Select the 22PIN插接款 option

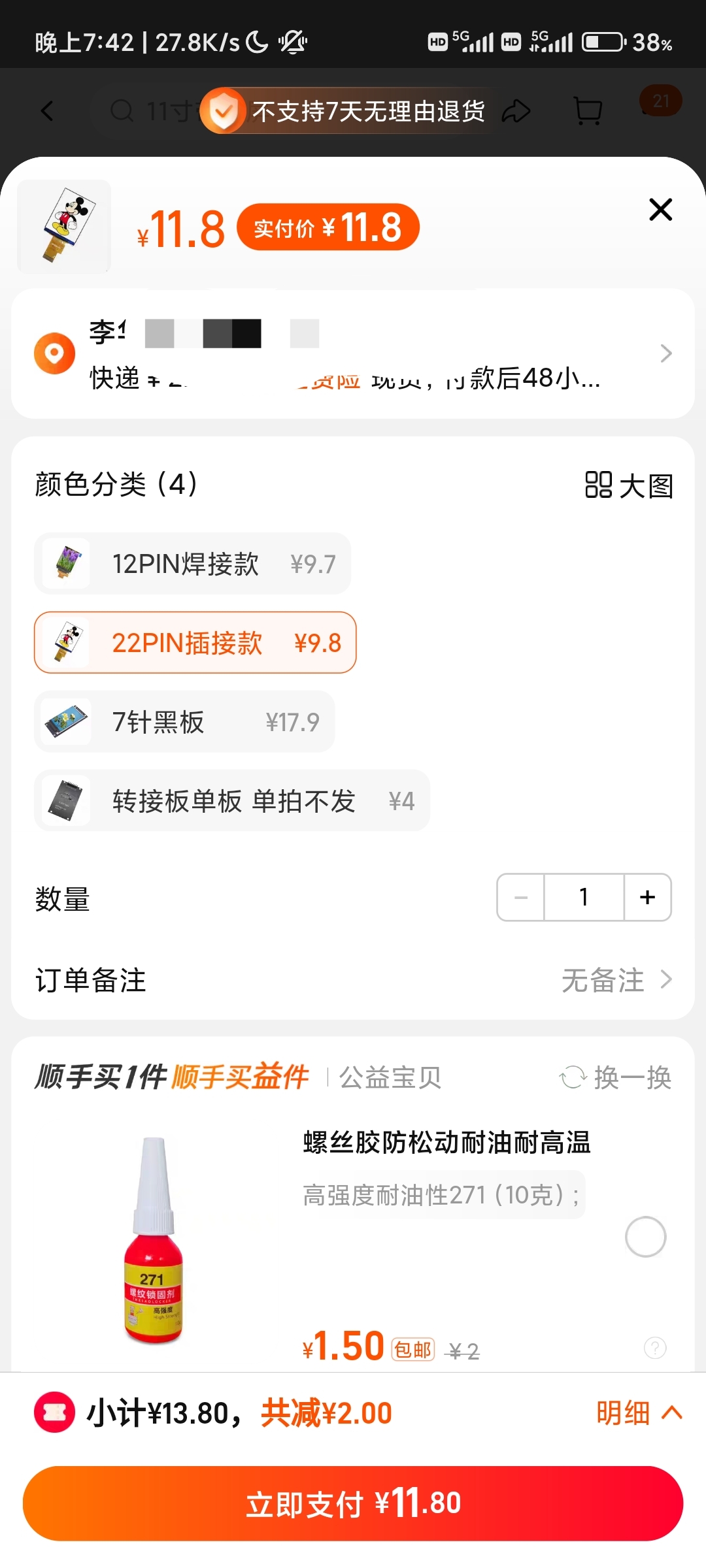pos(195,643)
